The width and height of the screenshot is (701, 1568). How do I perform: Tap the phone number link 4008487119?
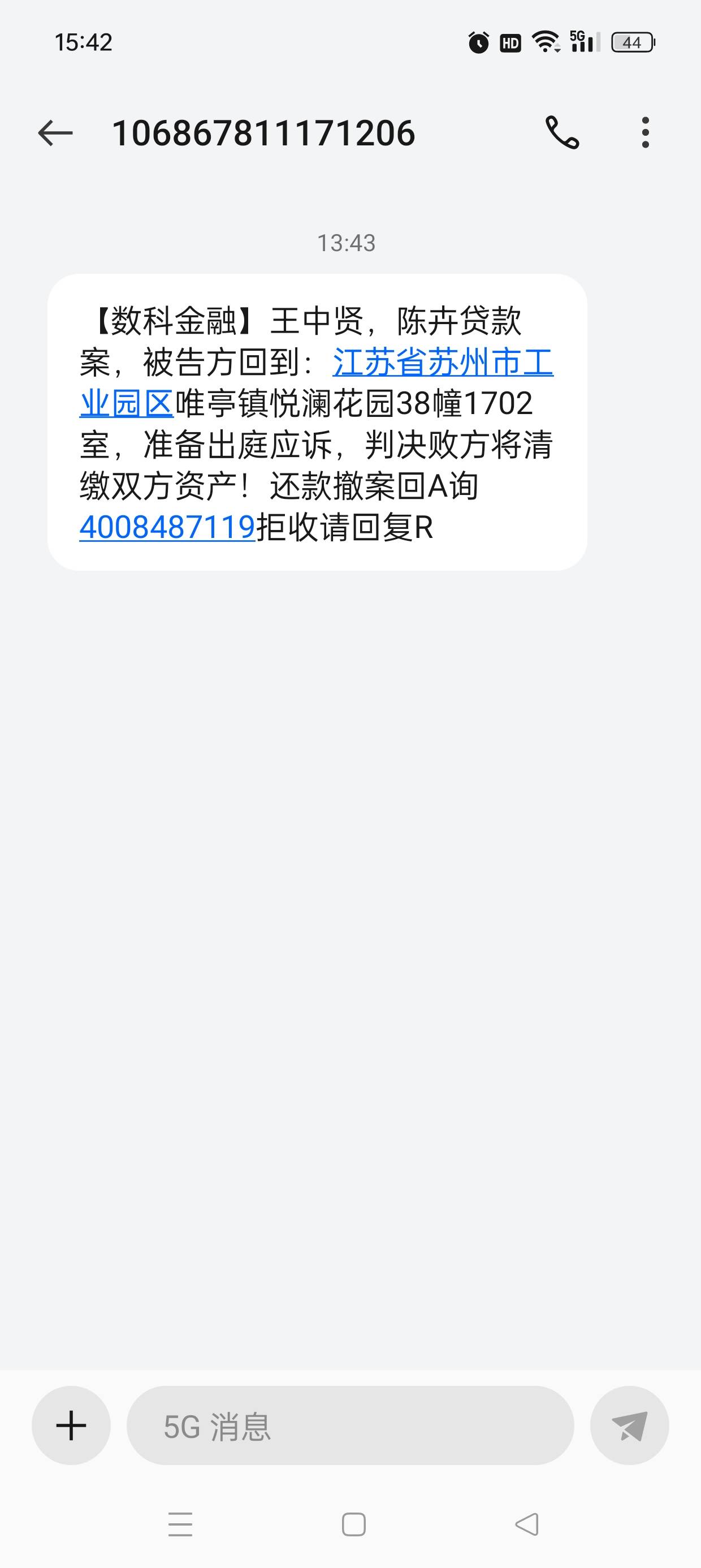[x=167, y=527]
